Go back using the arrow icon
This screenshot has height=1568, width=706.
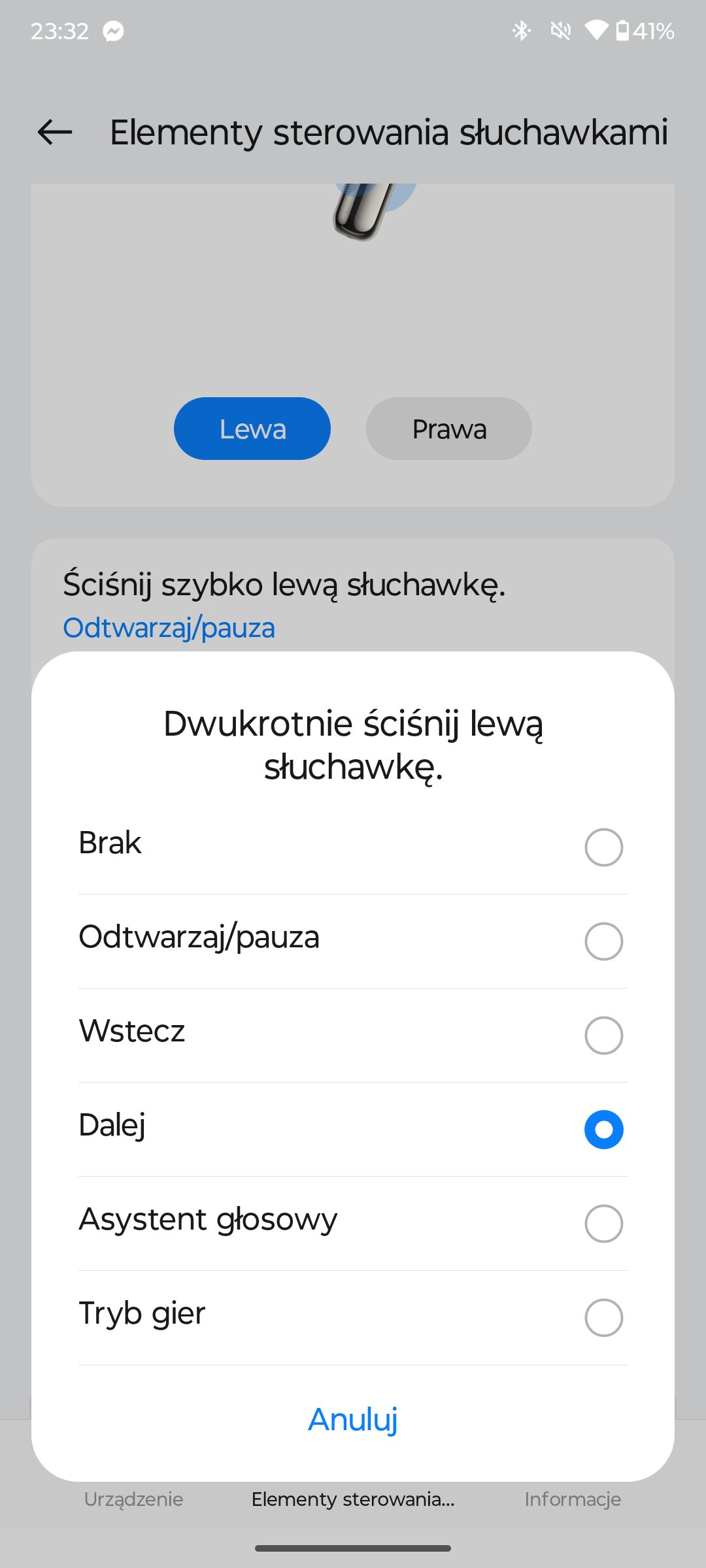click(x=55, y=132)
